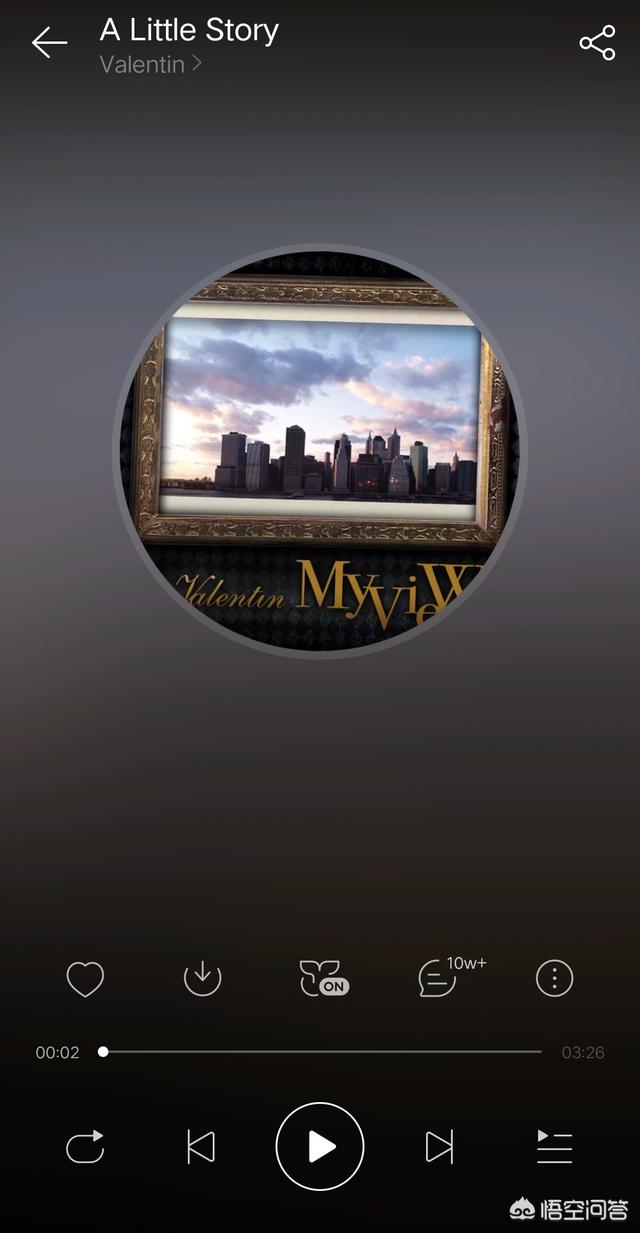The width and height of the screenshot is (640, 1233).
Task: Download the current song
Action: pyautogui.click(x=202, y=977)
